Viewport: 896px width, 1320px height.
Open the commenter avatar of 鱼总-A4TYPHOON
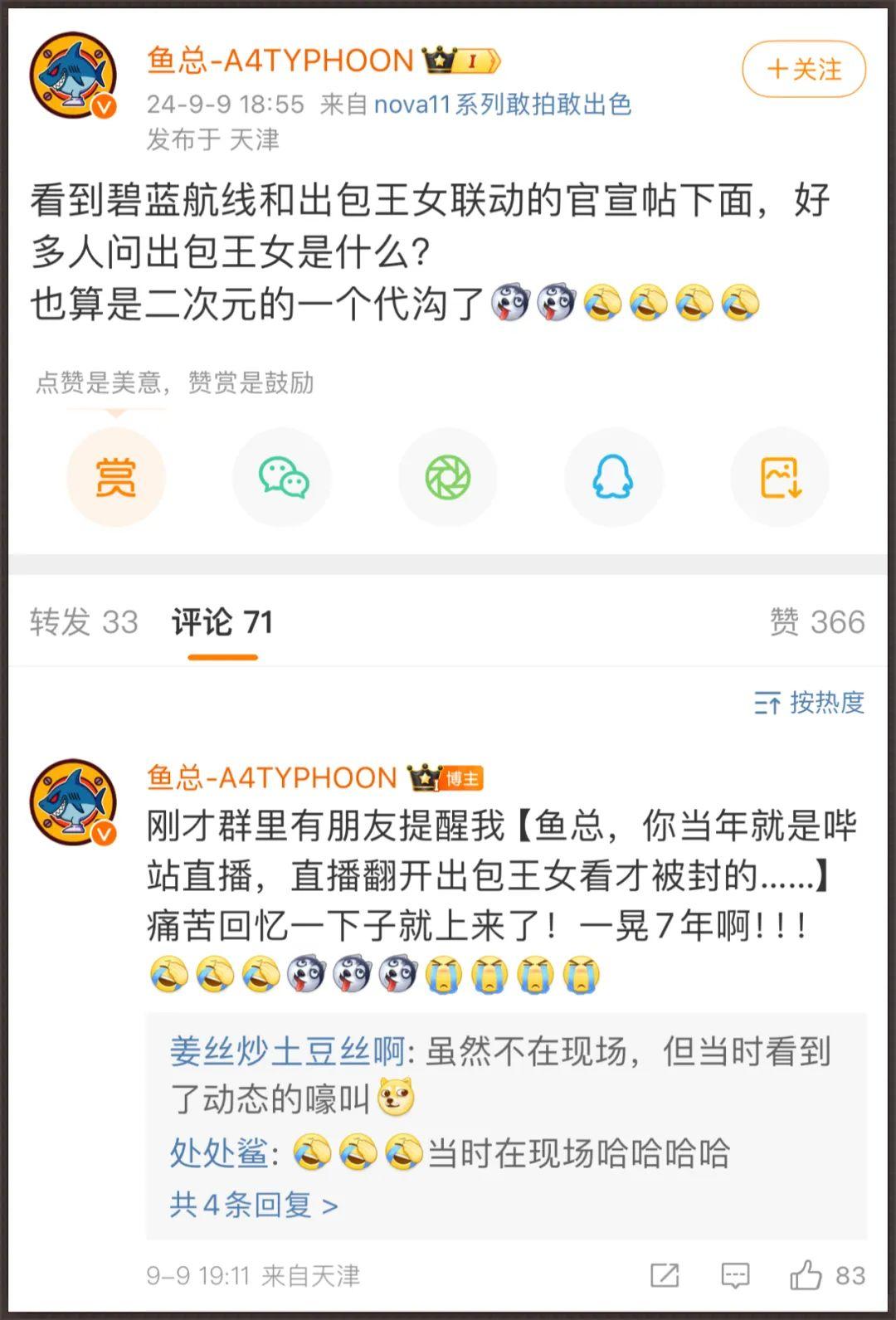pyautogui.click(x=73, y=801)
